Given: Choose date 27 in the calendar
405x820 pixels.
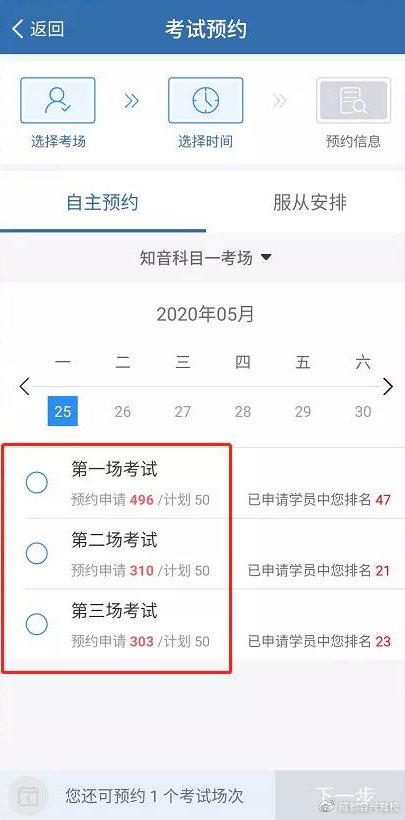Looking at the screenshot, I should [x=183, y=412].
